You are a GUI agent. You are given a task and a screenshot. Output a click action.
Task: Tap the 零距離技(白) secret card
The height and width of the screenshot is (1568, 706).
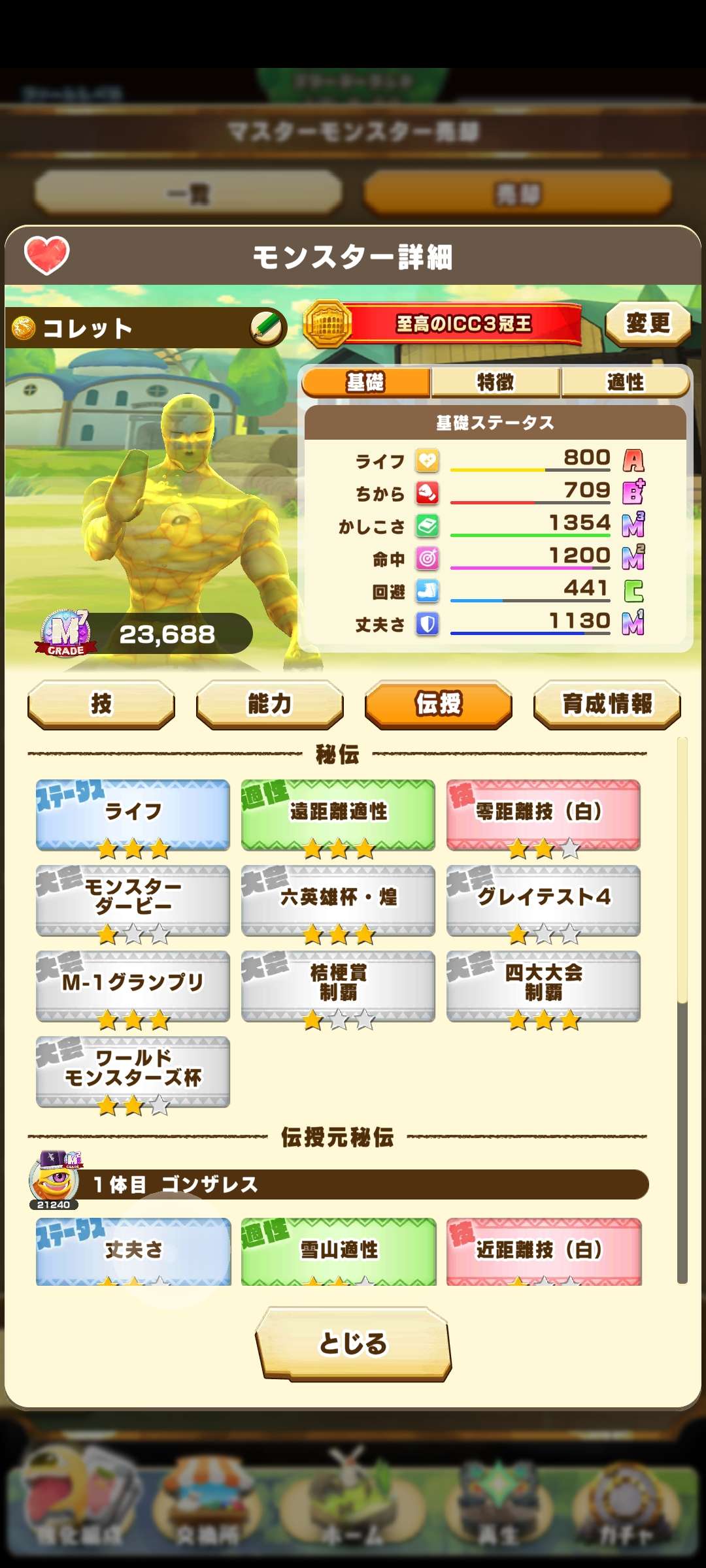click(x=543, y=814)
